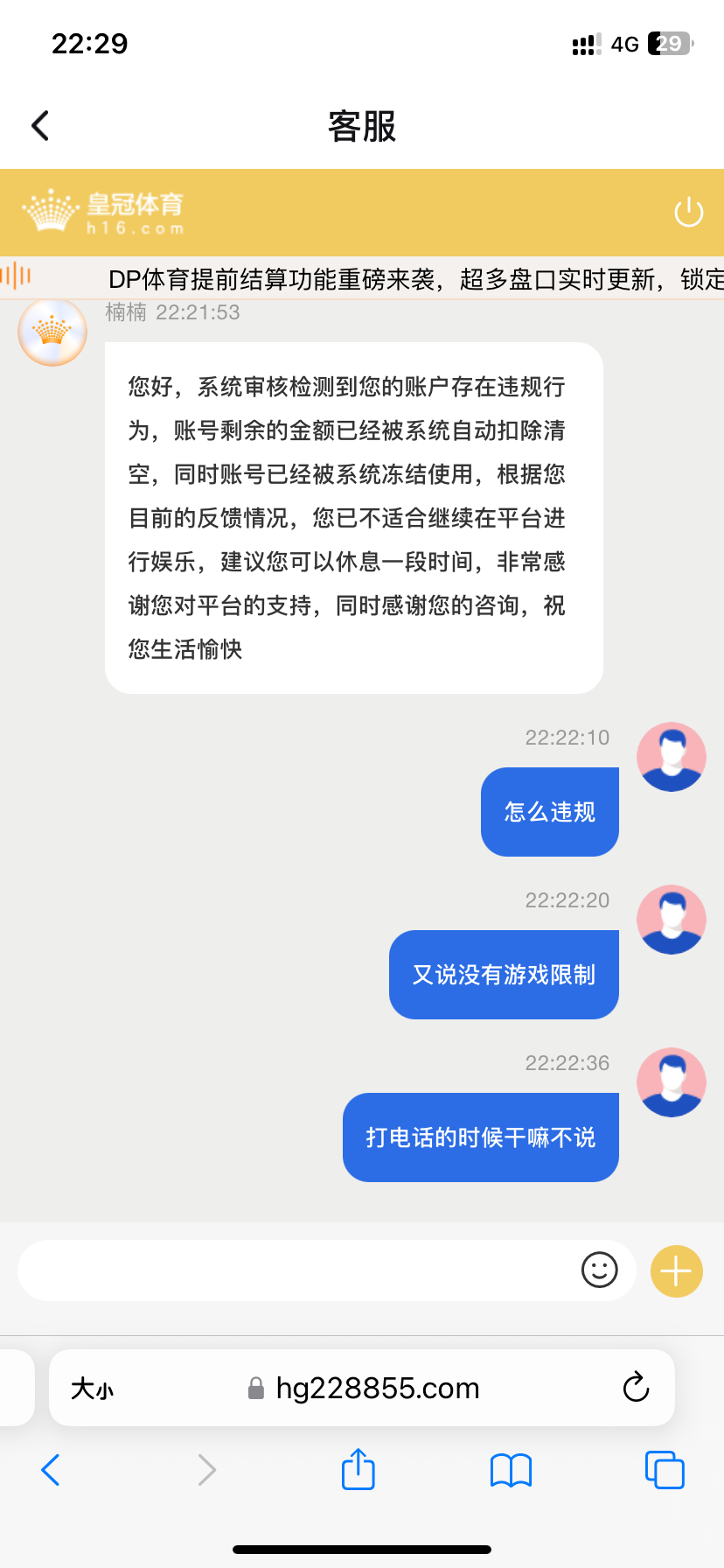Click the grayed forward navigation chevron

coord(206,1469)
